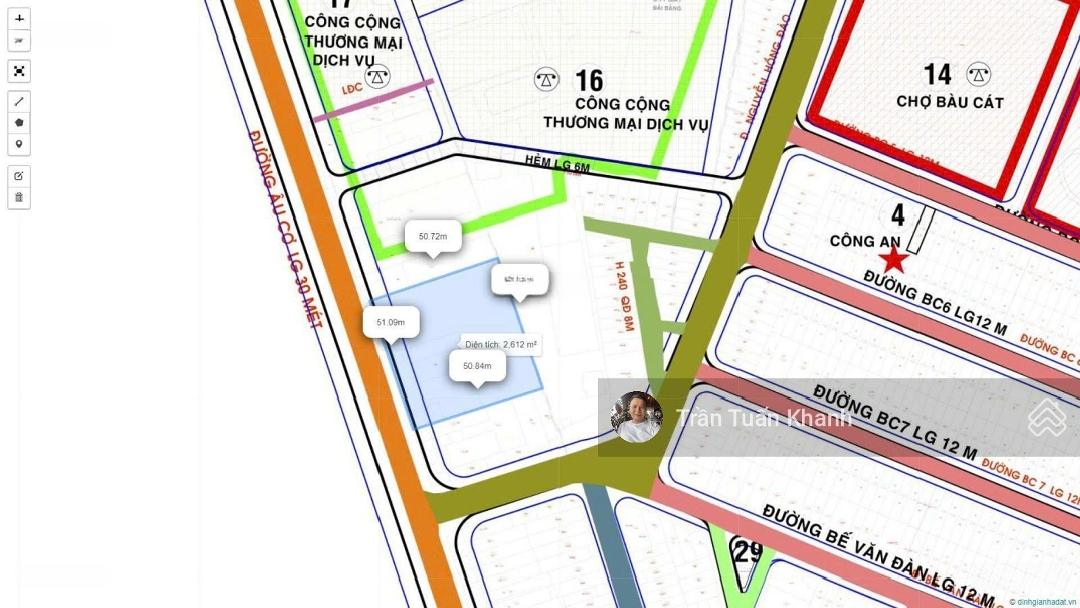
Task: Select the place marker tool
Action: point(19,145)
